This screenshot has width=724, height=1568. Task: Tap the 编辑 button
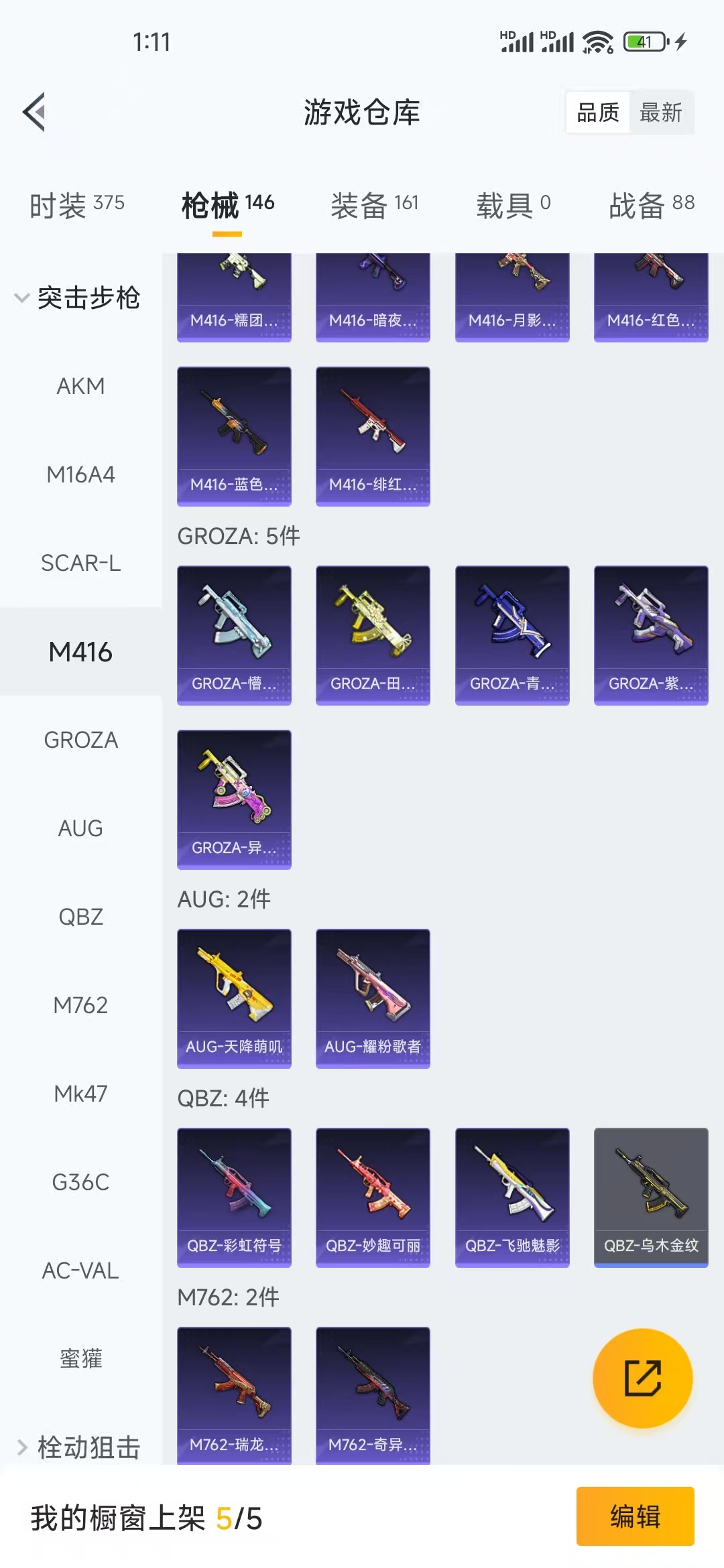[635, 1516]
